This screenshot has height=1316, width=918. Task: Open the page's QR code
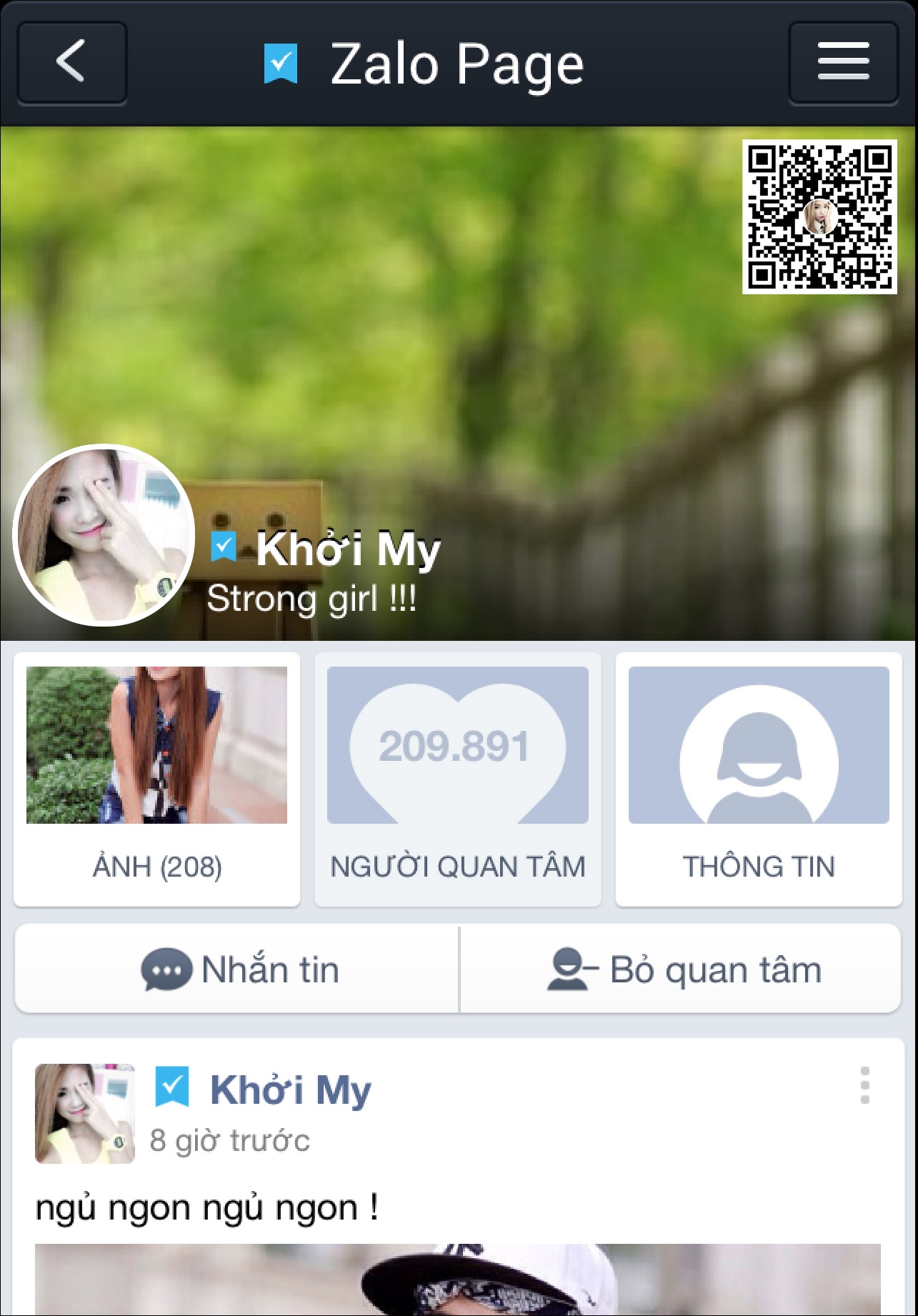tap(819, 216)
